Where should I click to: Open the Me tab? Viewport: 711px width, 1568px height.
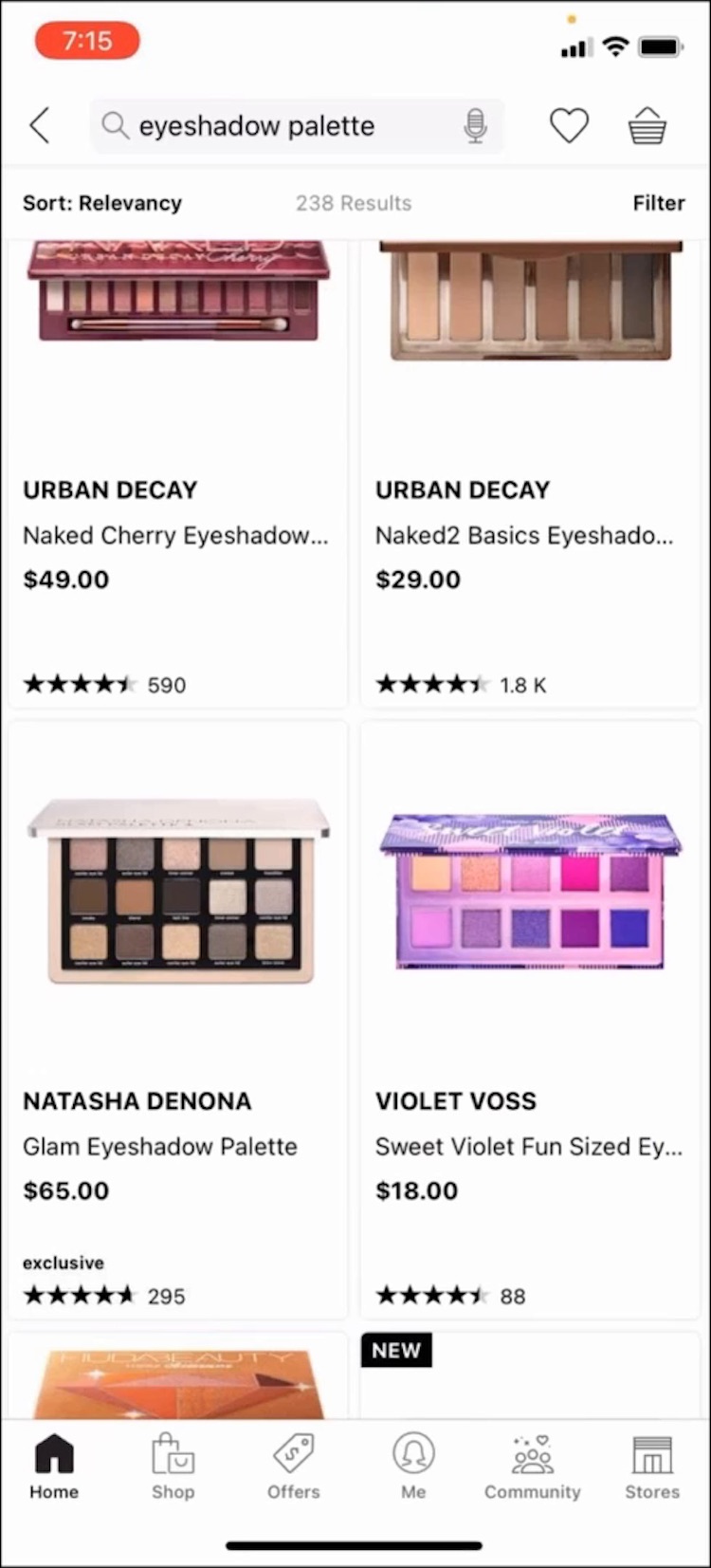[413, 1467]
